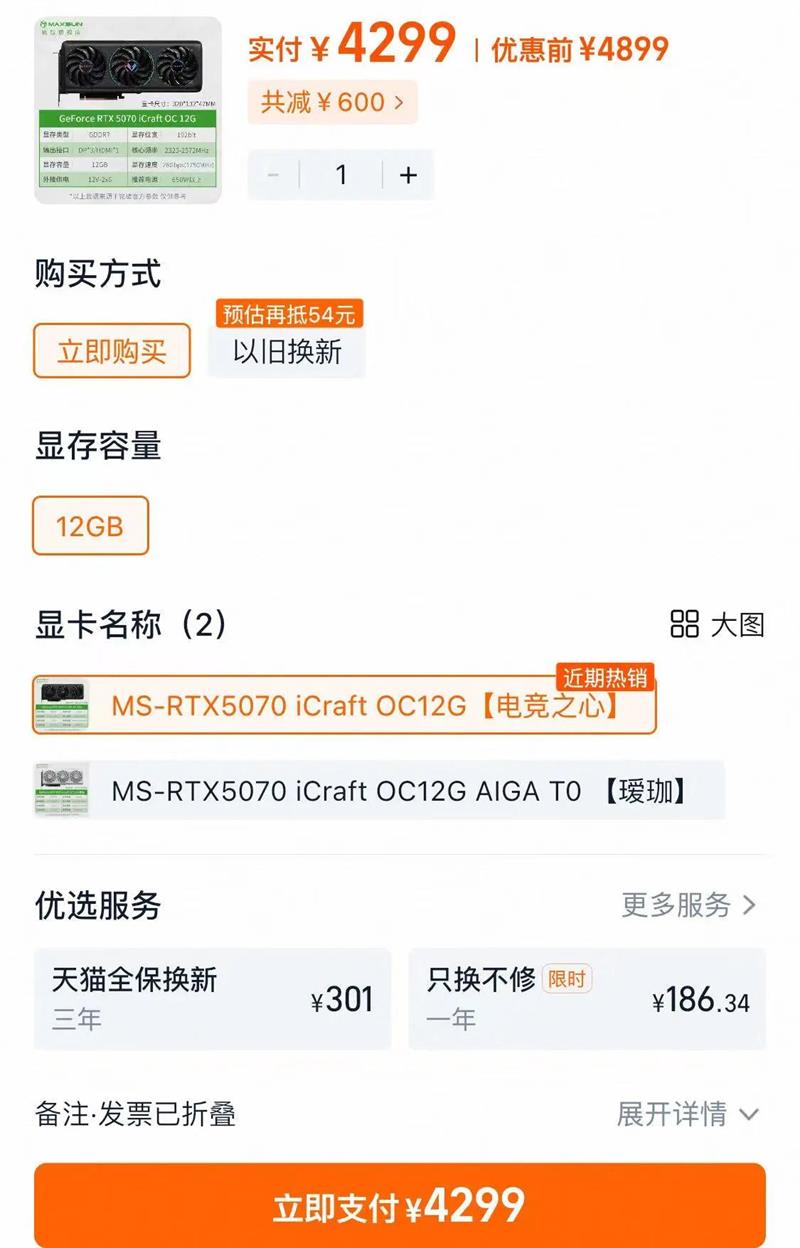The image size is (800, 1248).
Task: Pick the iCraft OC12G AIGA T0 瑷珈 variant
Action: pyautogui.click(x=379, y=791)
